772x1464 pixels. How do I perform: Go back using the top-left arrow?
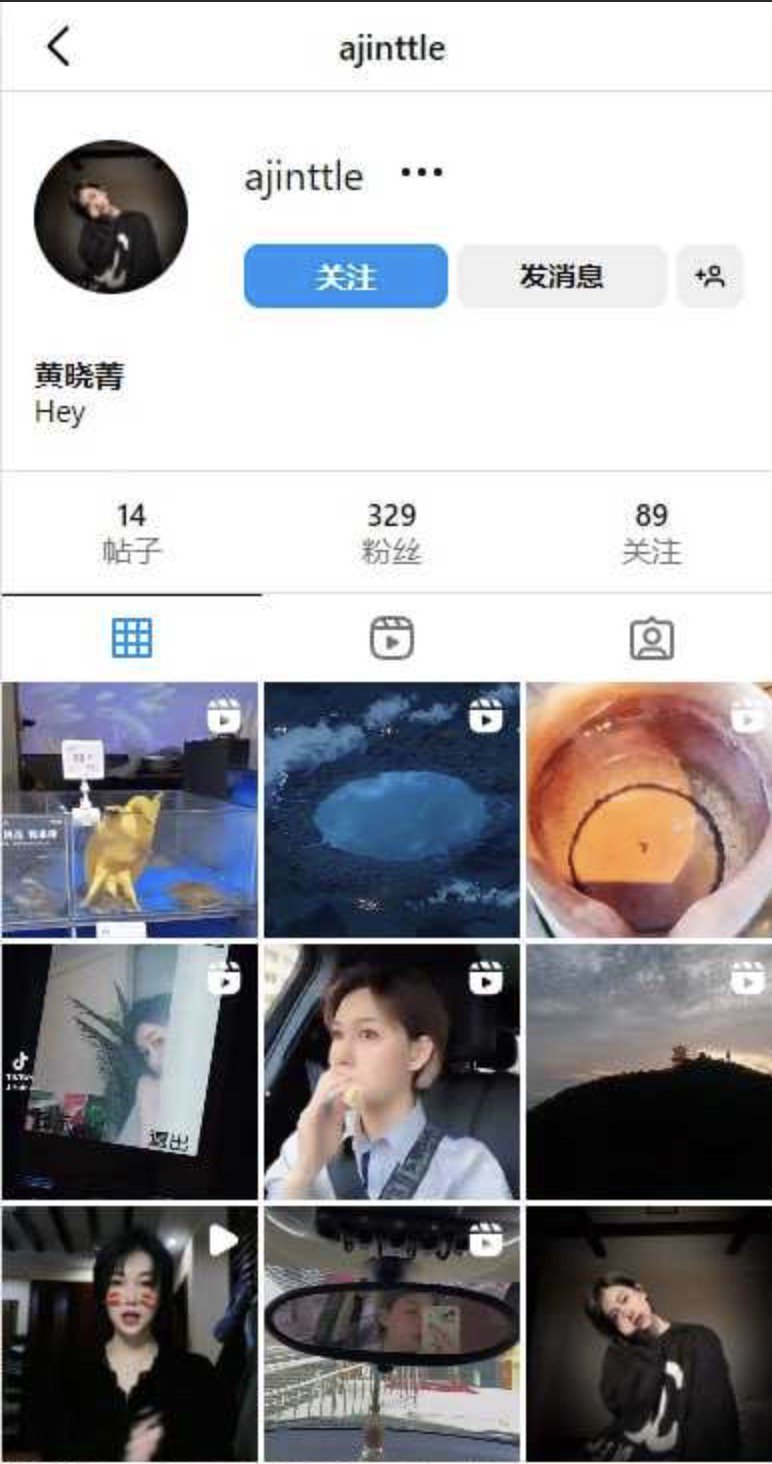tap(59, 47)
